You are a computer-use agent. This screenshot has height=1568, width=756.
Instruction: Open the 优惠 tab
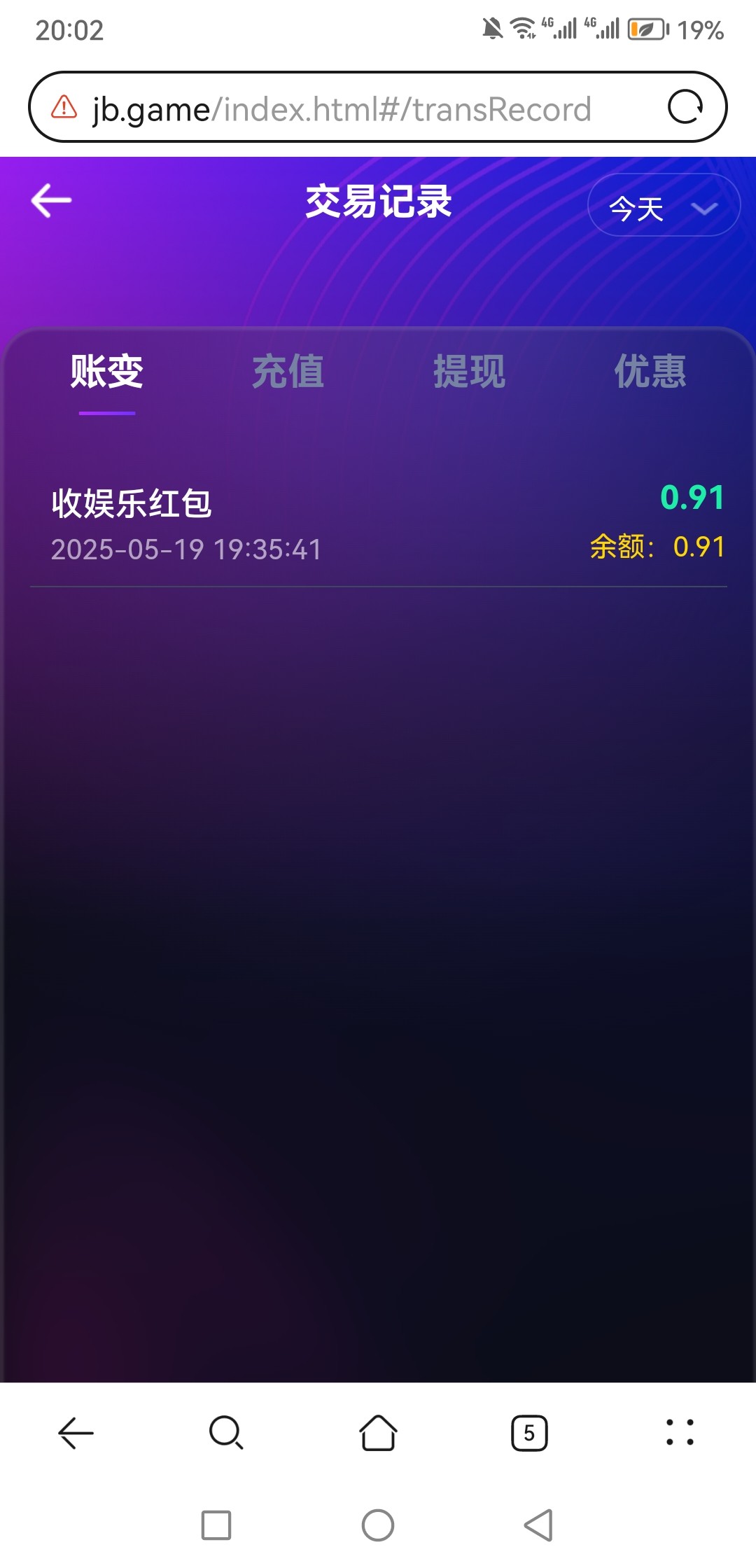[650, 371]
